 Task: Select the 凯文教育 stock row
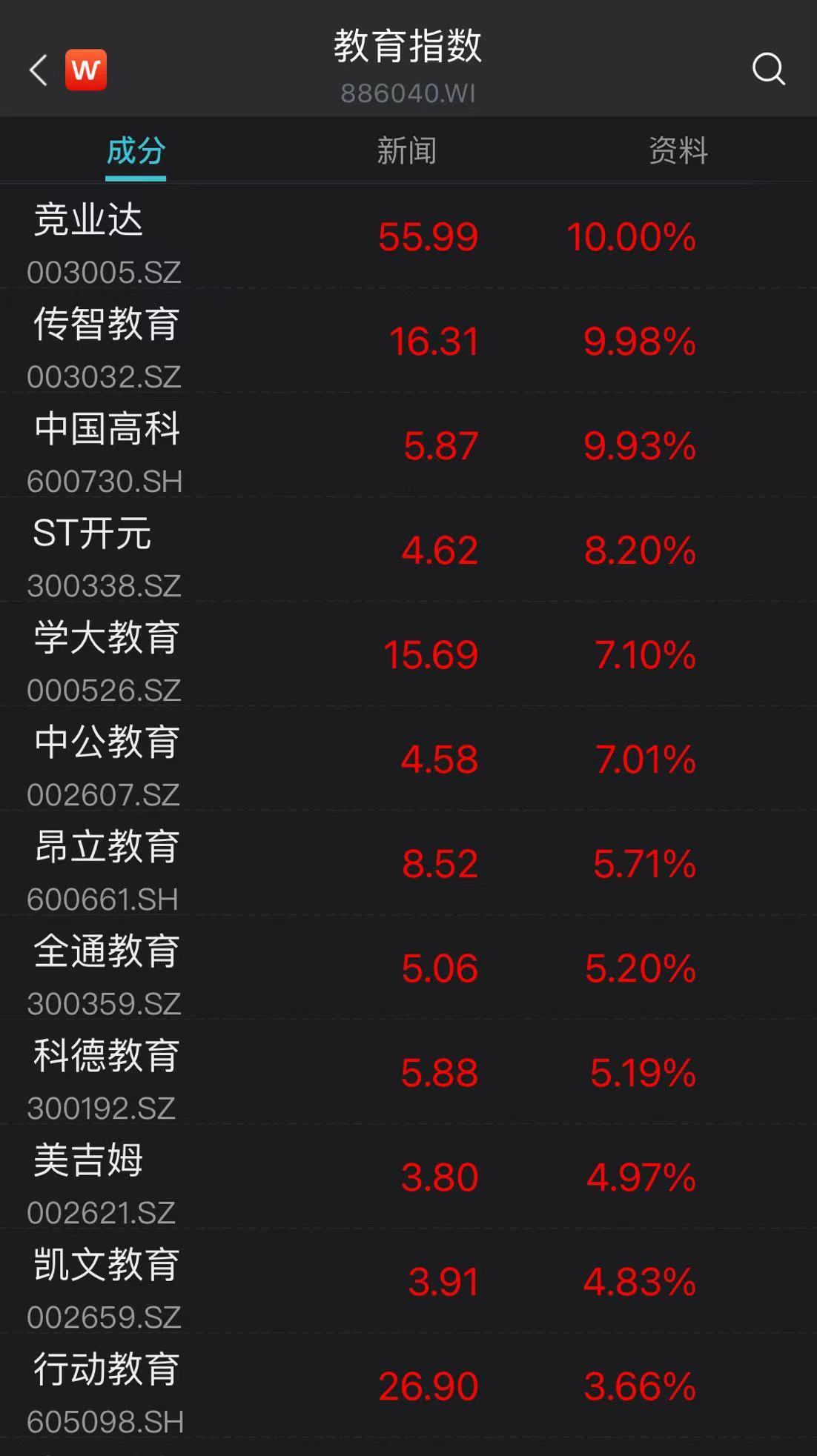coord(408,1281)
